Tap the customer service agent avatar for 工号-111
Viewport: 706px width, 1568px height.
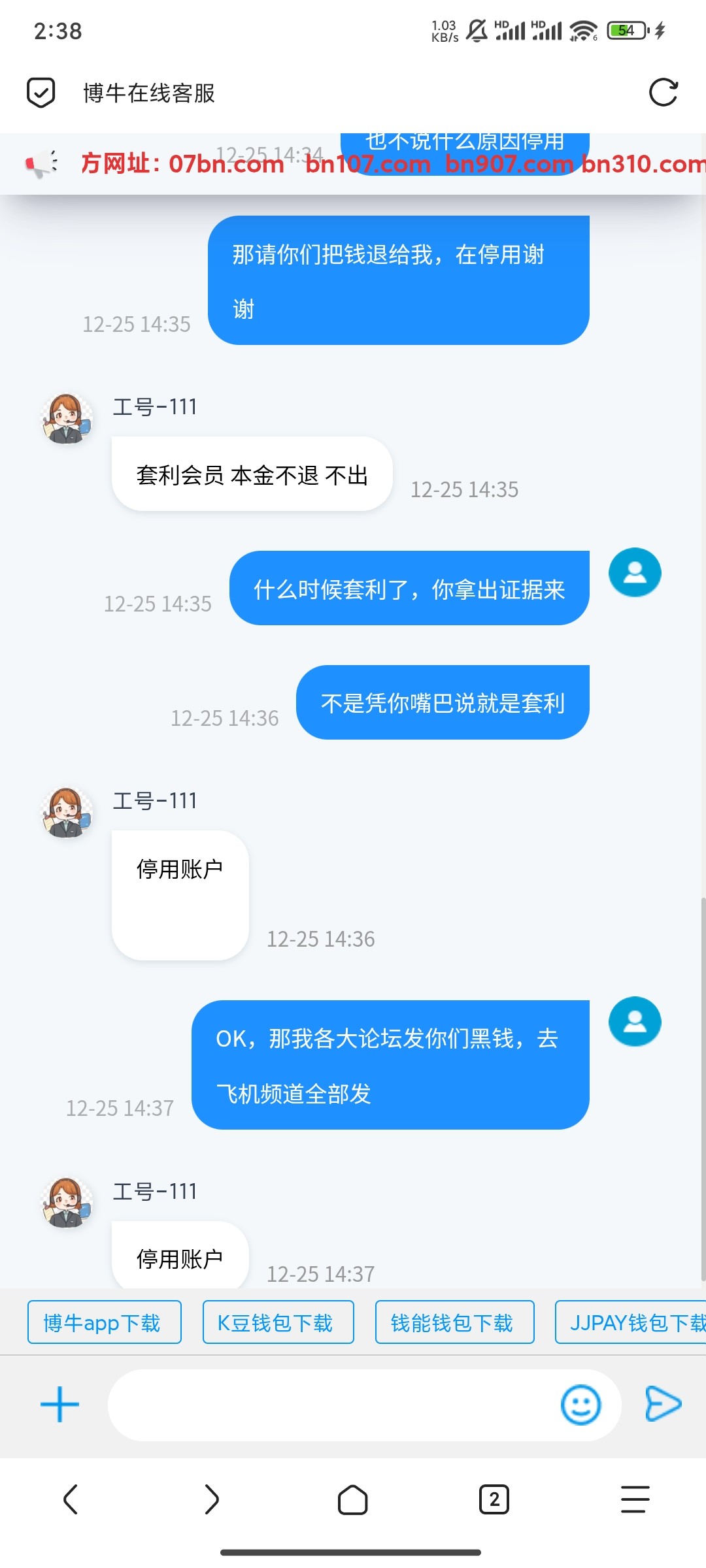[66, 419]
